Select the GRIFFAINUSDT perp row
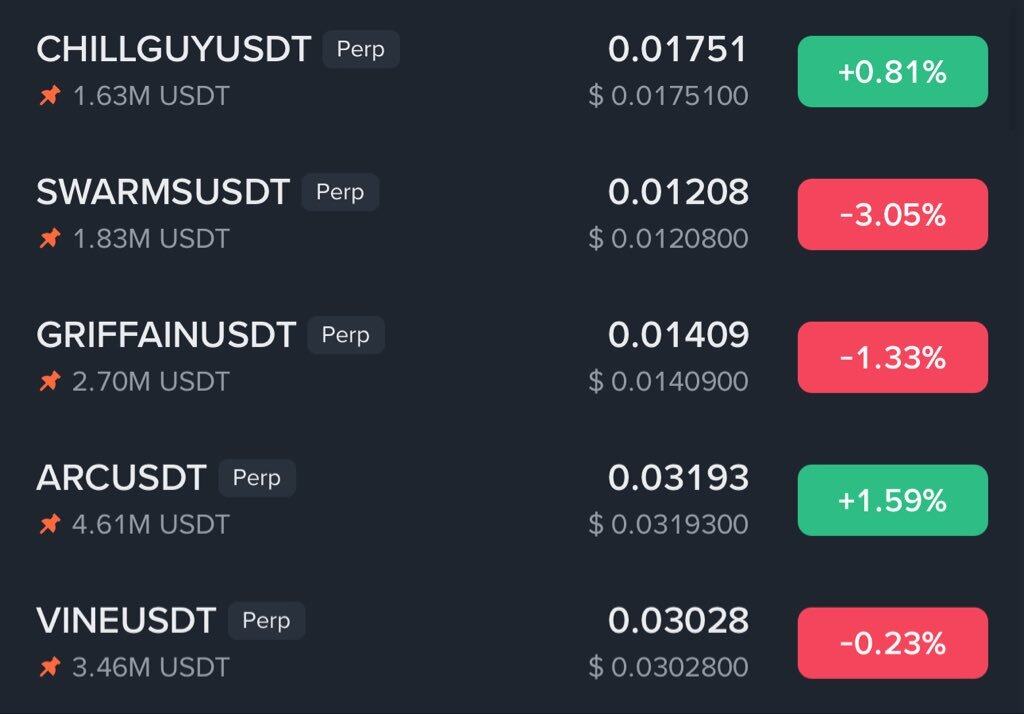This screenshot has width=1024, height=714. [x=166, y=335]
